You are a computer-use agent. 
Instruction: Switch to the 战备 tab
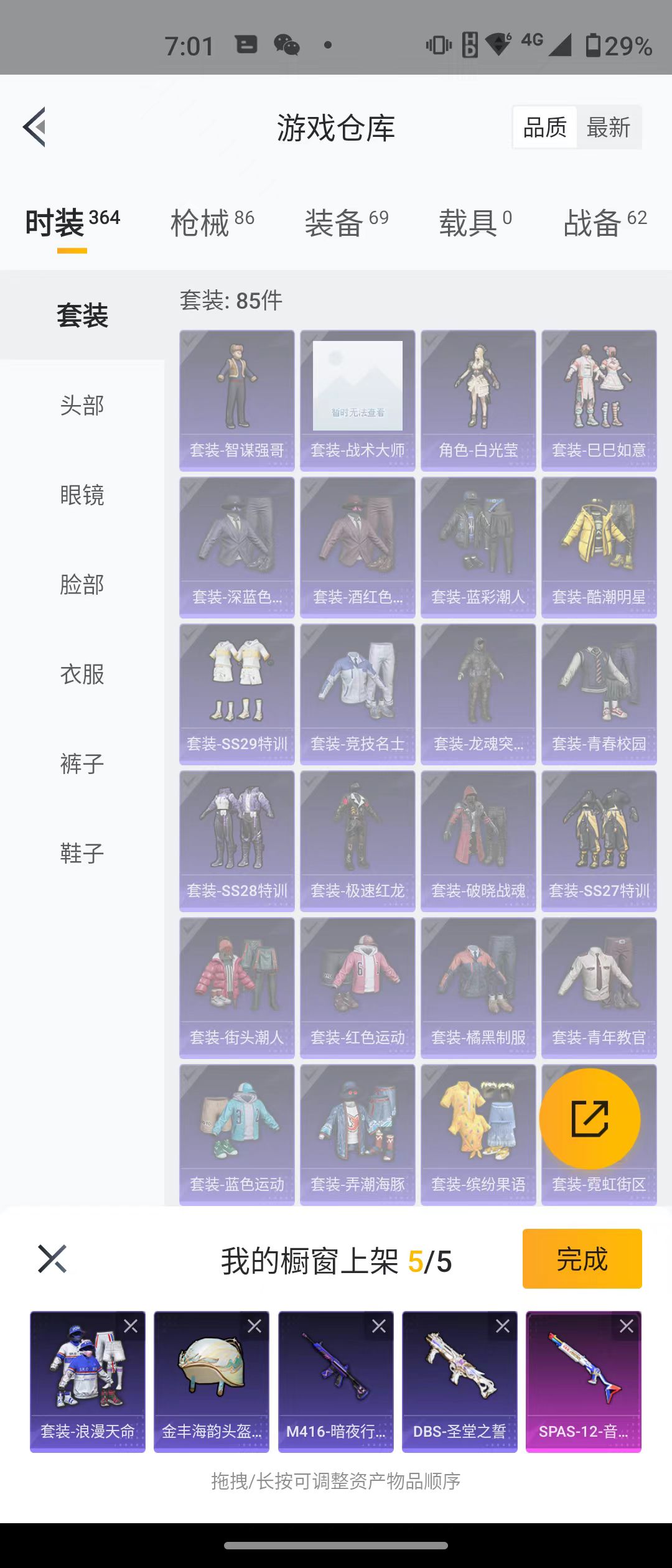tap(604, 223)
